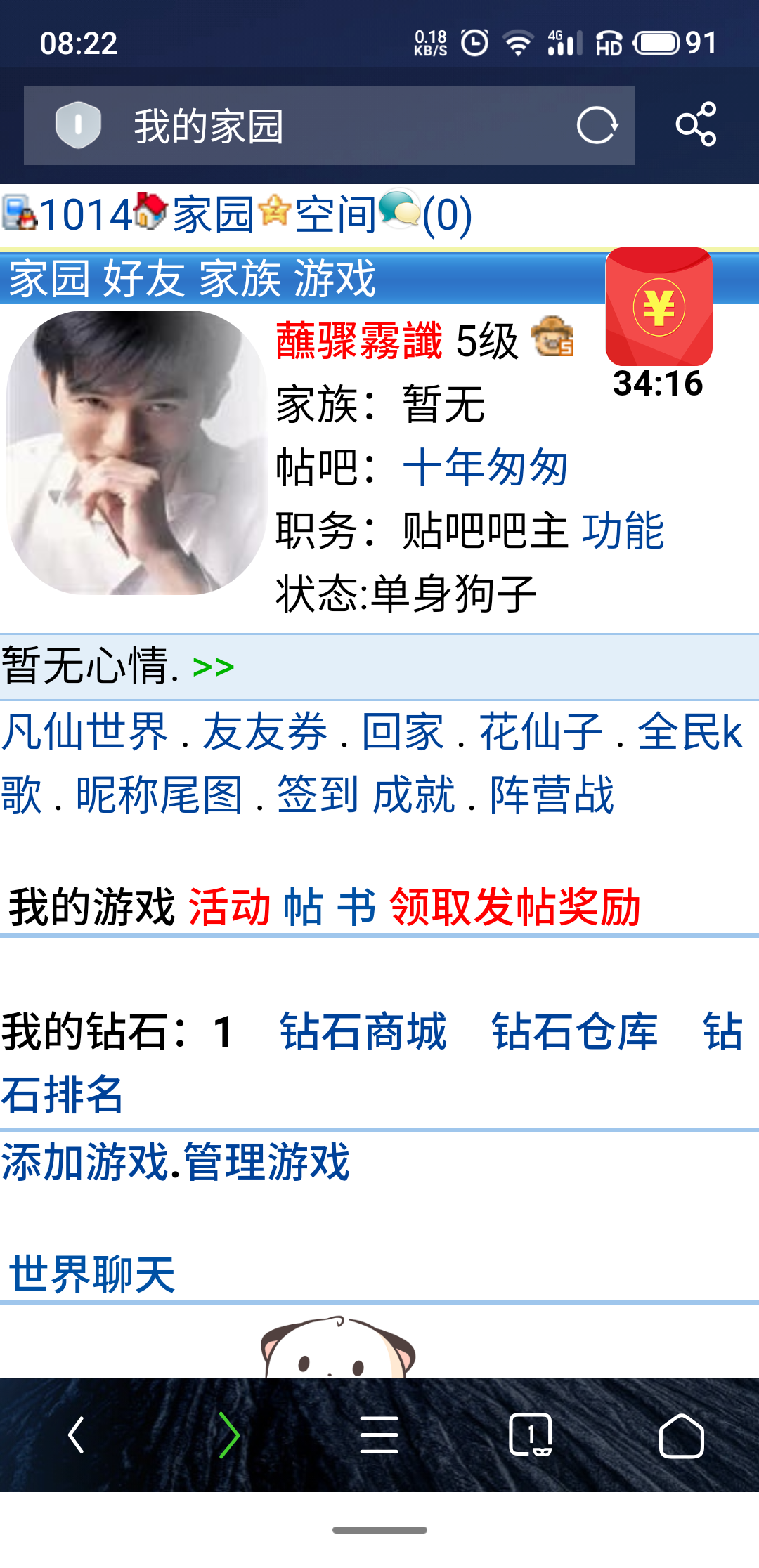Open the 十年匆匆 forum link
Viewport: 759px width, 1568px height.
[x=485, y=467]
